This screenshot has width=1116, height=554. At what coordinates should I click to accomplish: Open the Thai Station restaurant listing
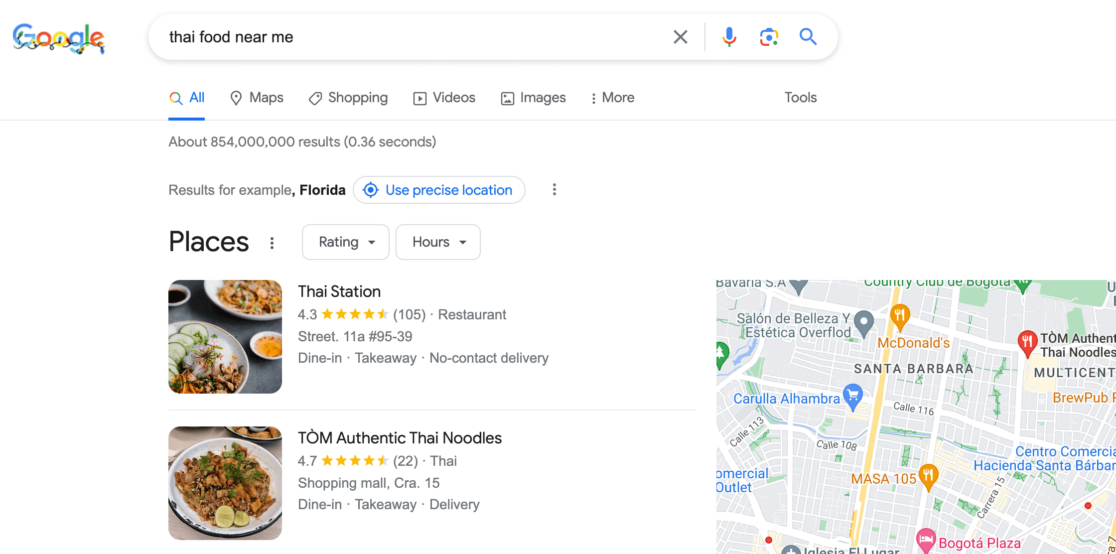click(x=339, y=292)
